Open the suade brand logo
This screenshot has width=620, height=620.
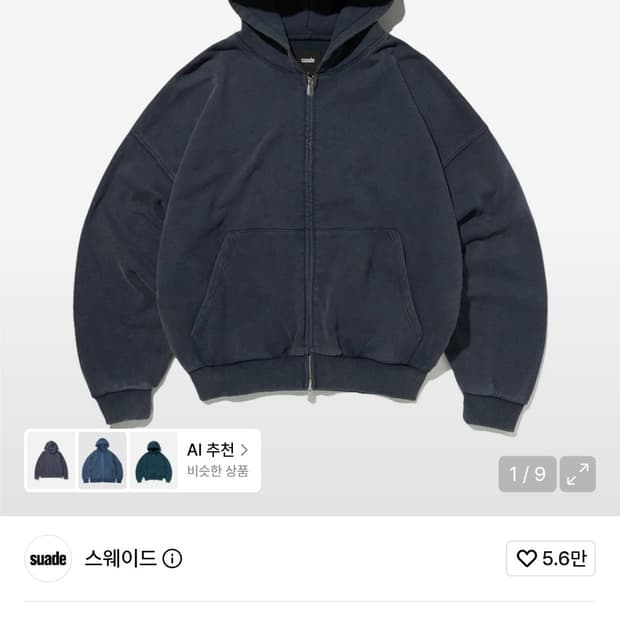(48, 559)
